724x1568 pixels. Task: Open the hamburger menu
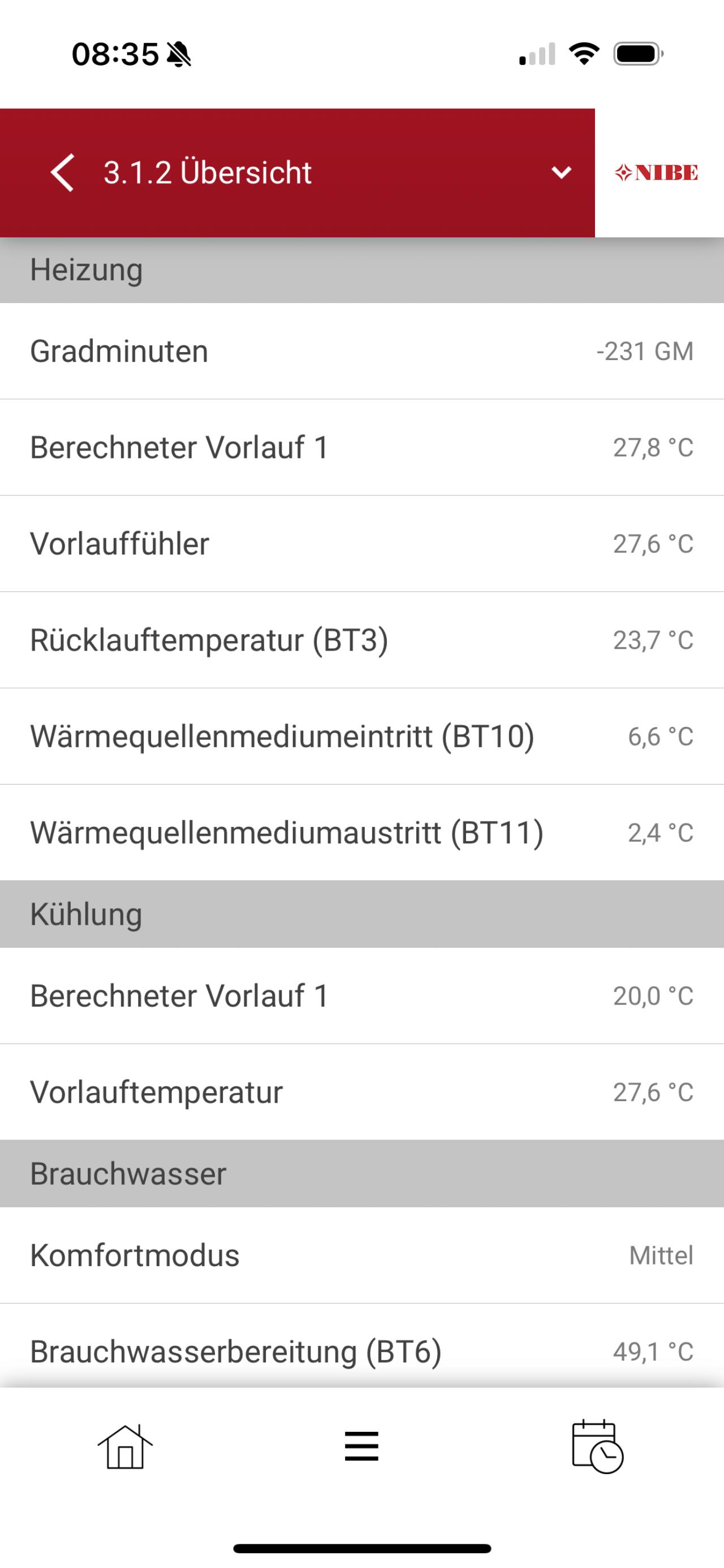coord(361,1446)
